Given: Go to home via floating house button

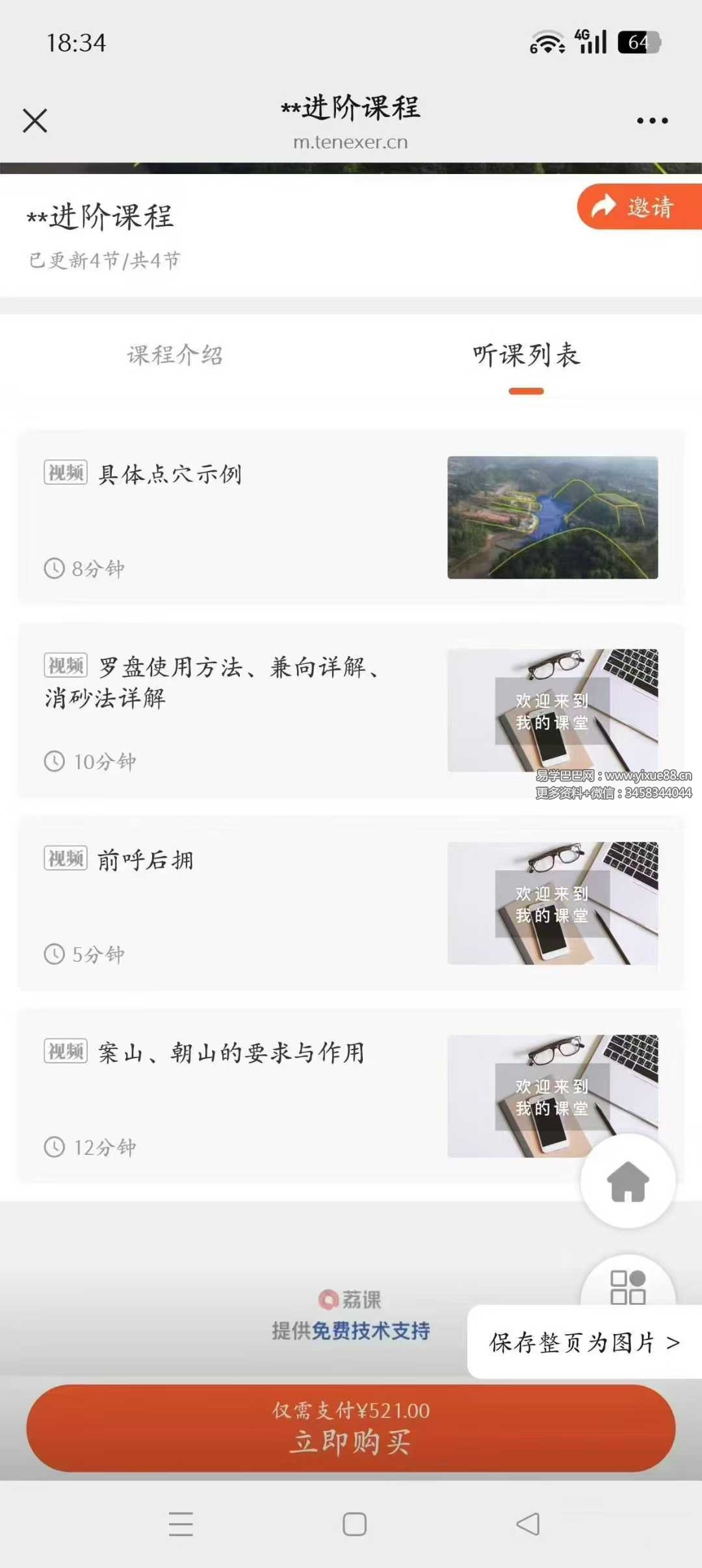Looking at the screenshot, I should 627,1181.
